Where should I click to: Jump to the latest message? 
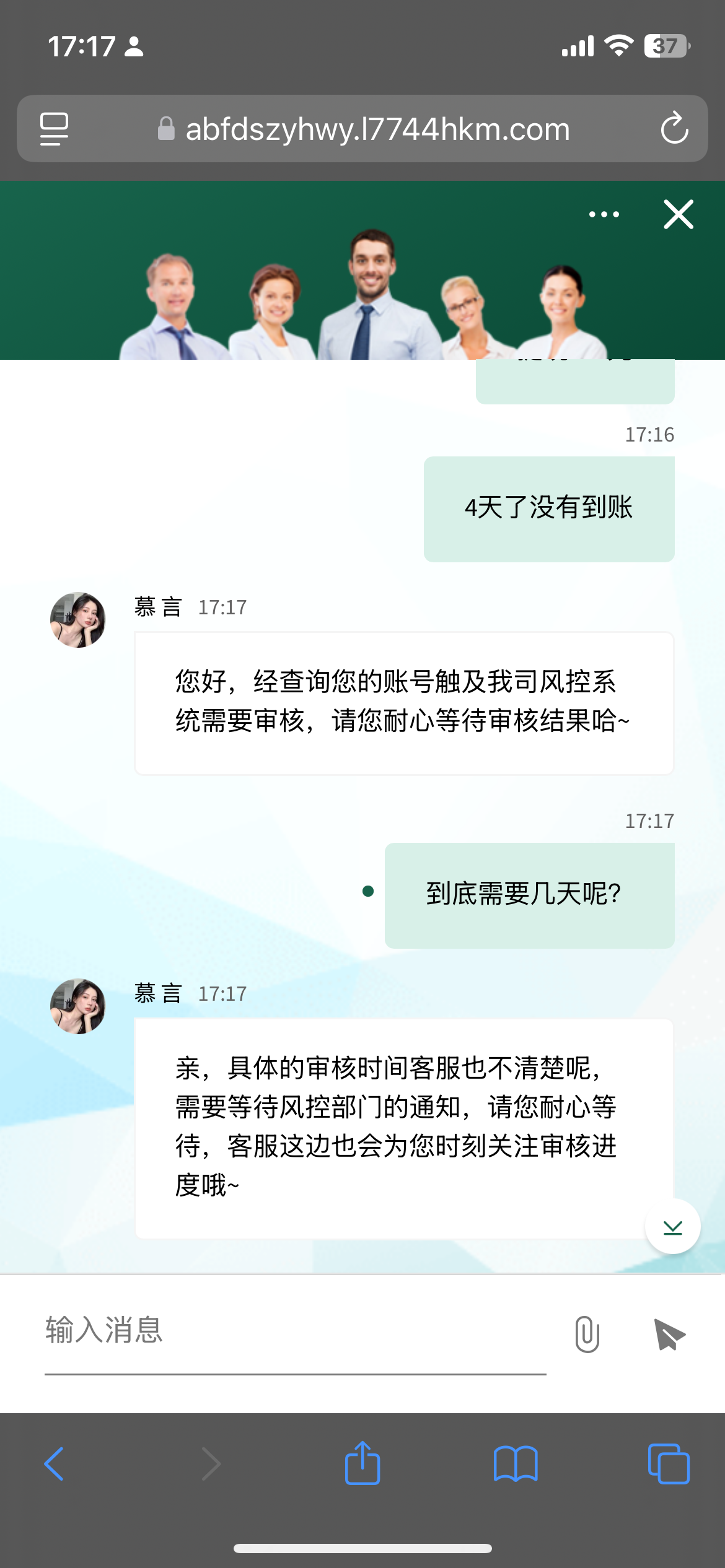672,1227
